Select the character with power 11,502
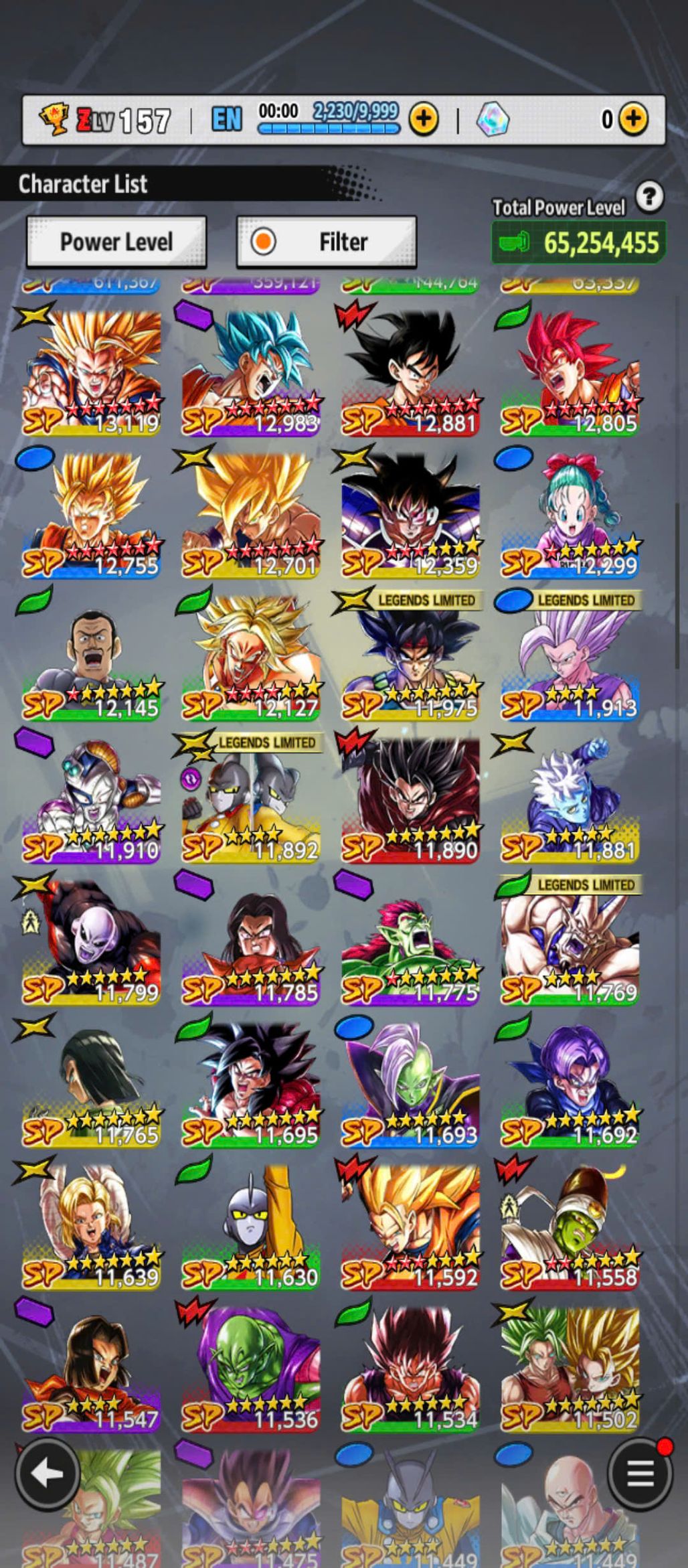Viewport: 688px width, 1568px height. coord(570,1369)
